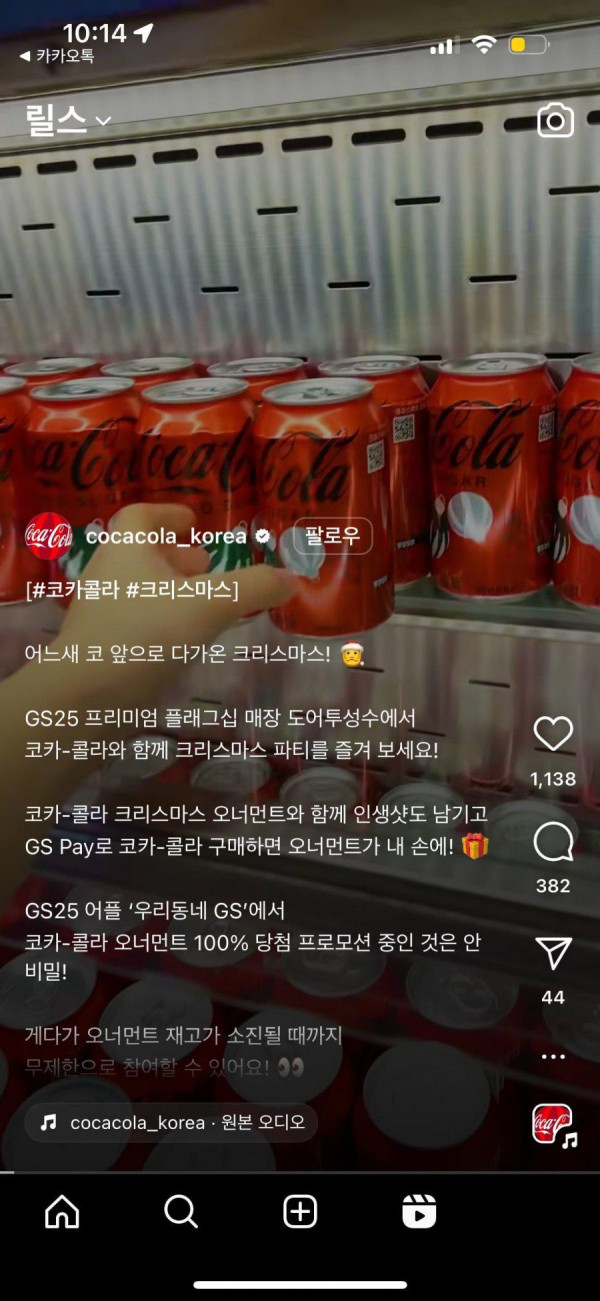Return to 카카오톡 via the back link
Image resolution: width=600 pixels, height=1301 pixels.
[58, 57]
